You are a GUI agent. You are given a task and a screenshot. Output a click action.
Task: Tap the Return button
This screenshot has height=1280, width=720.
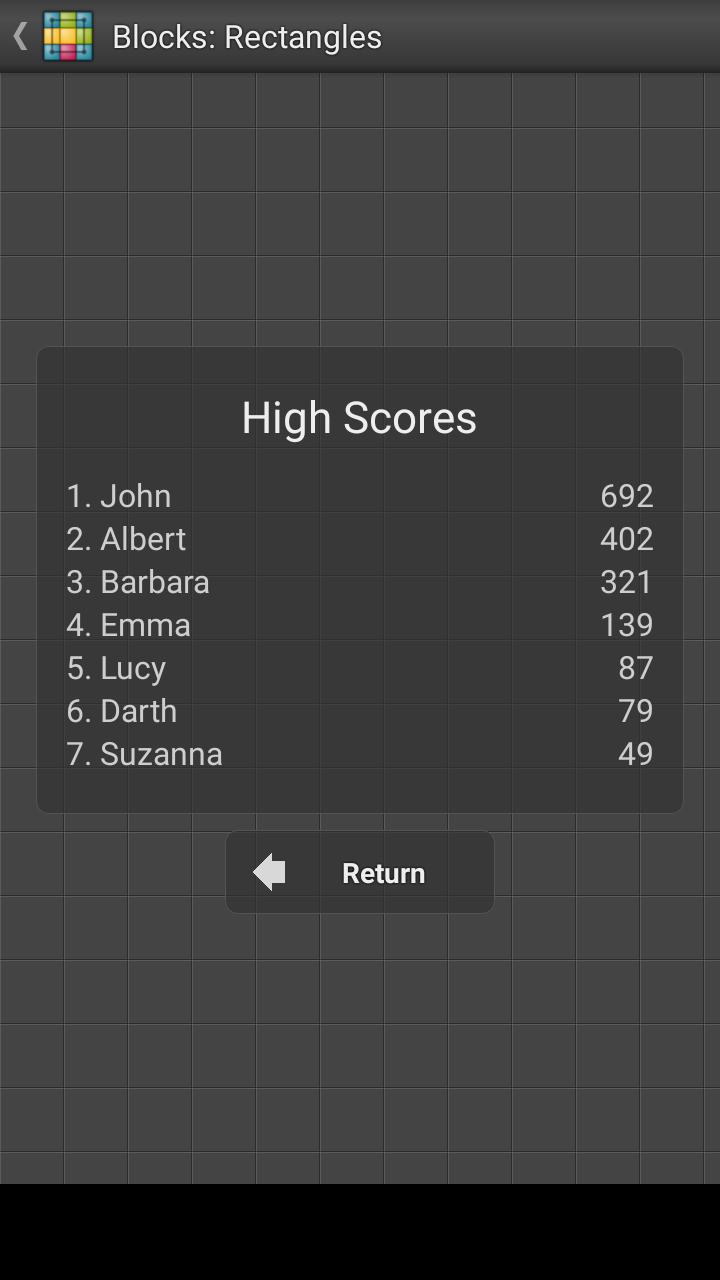tap(360, 872)
